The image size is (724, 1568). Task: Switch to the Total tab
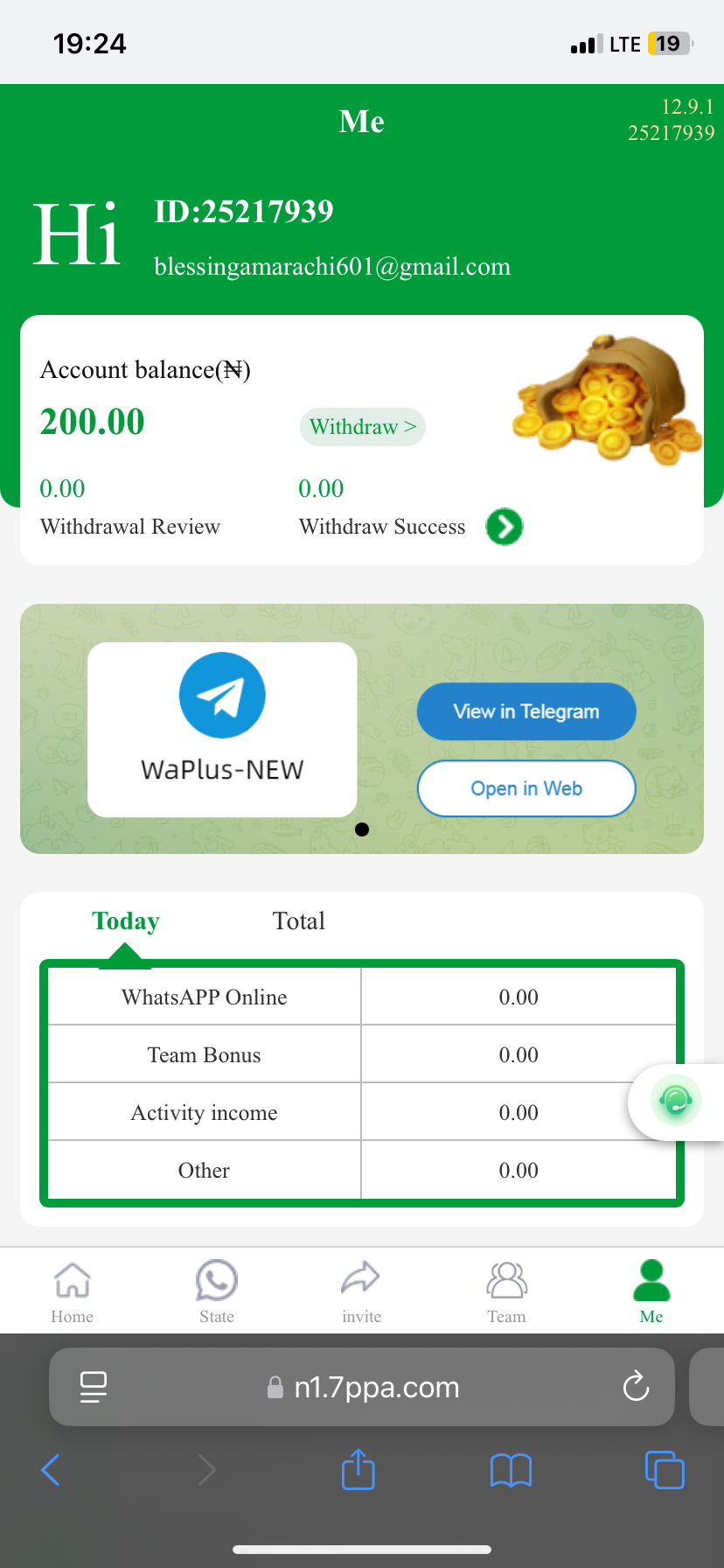pyautogui.click(x=298, y=921)
